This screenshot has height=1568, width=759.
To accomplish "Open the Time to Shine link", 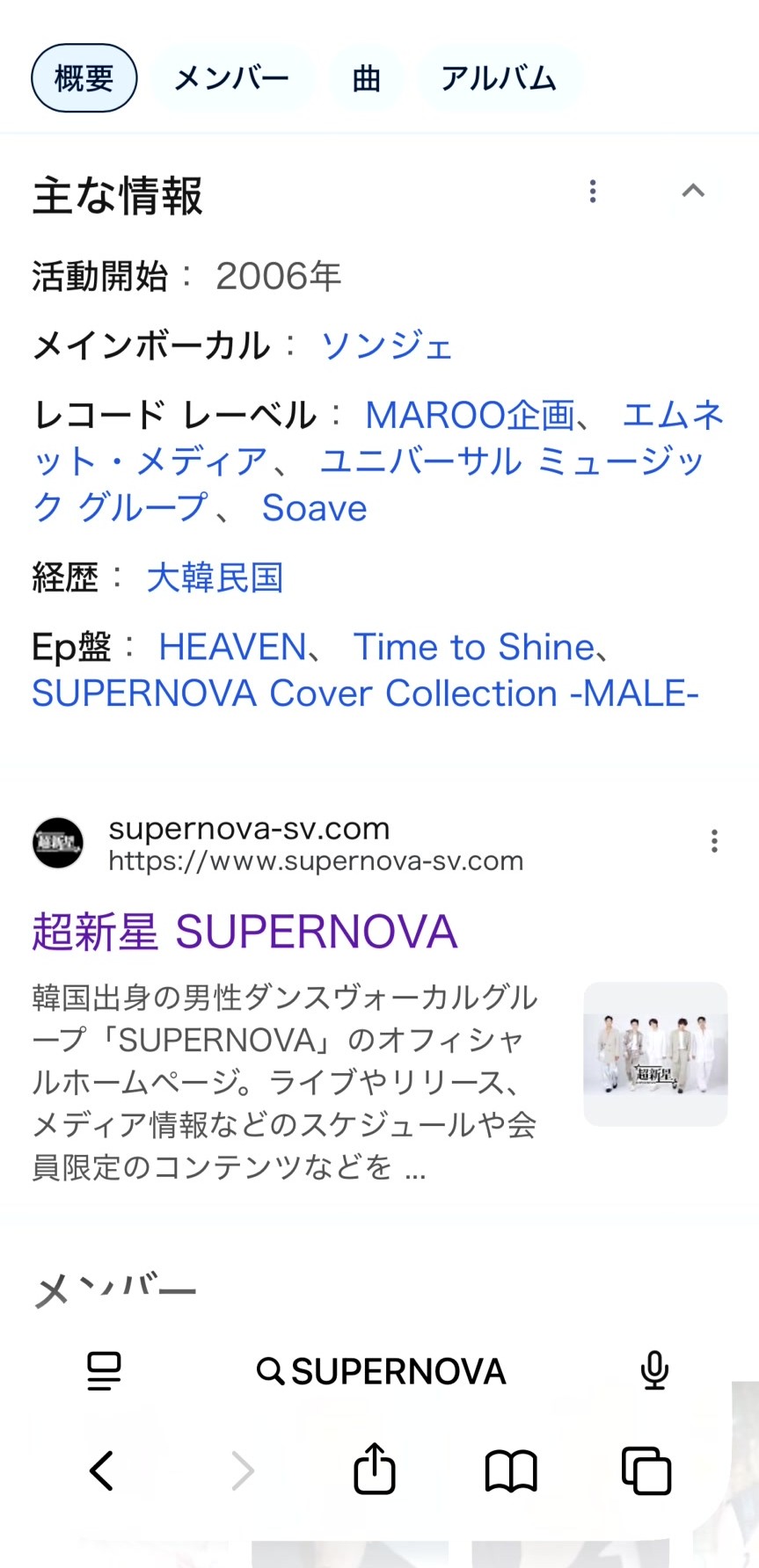I will [x=473, y=647].
